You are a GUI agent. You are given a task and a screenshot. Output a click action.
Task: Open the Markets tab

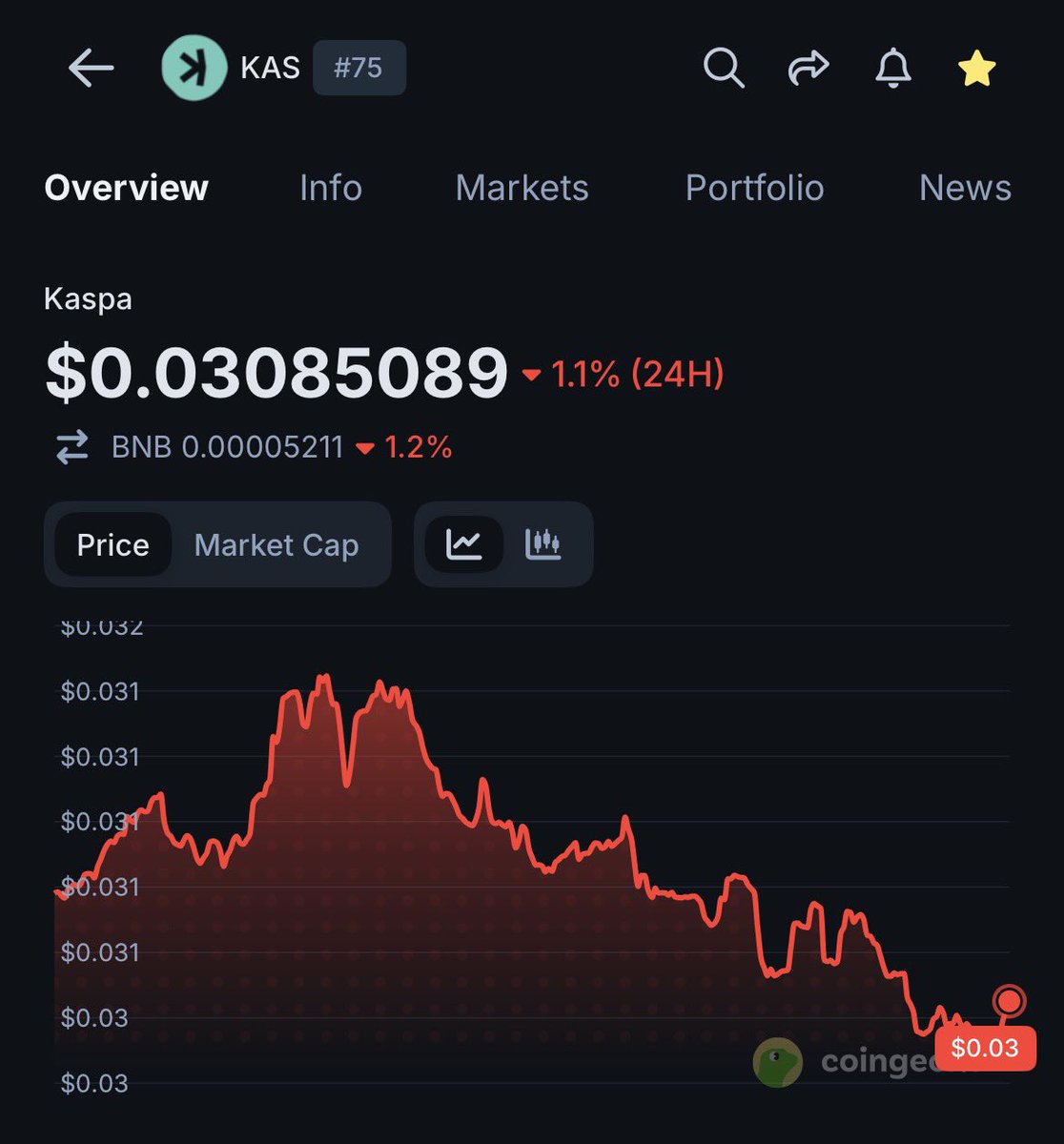click(x=522, y=188)
